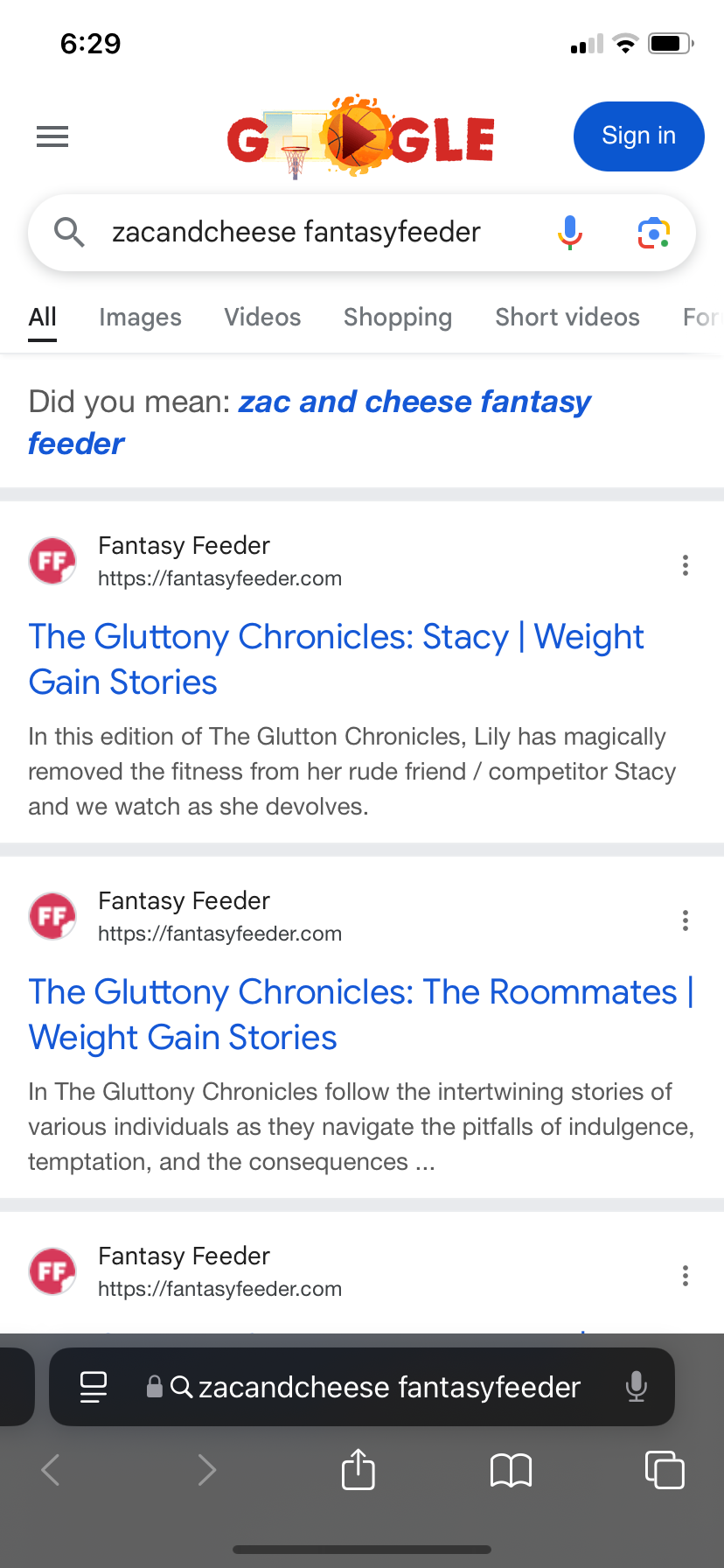Open 'The Gluttony Chronicles: The Roommates' result

(x=361, y=1014)
